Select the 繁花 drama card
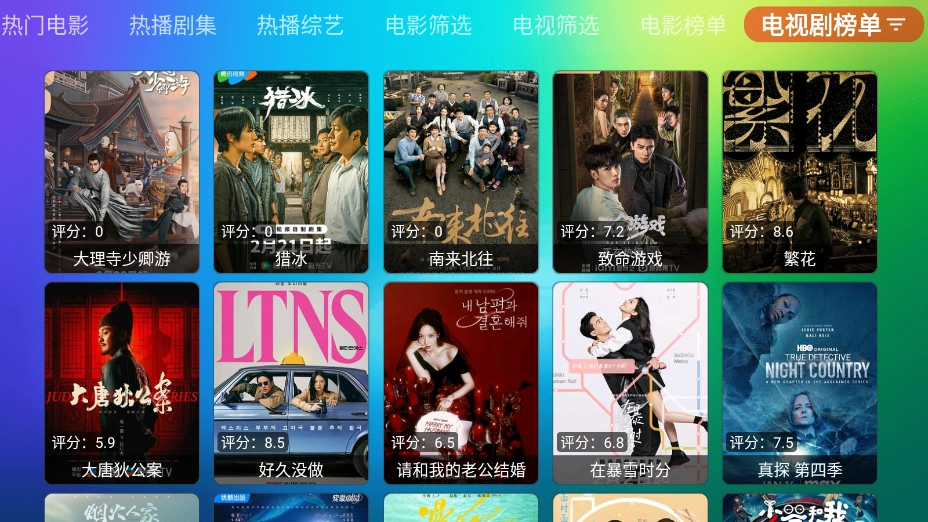 point(799,171)
